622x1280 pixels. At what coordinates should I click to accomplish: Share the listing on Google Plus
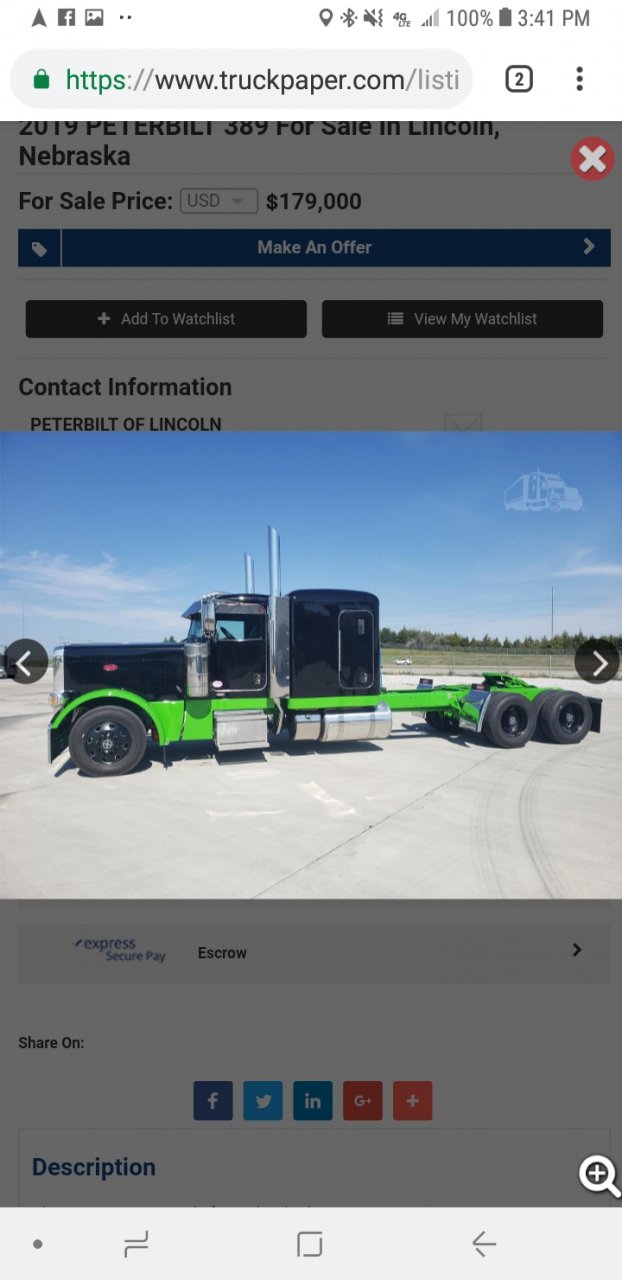362,1101
